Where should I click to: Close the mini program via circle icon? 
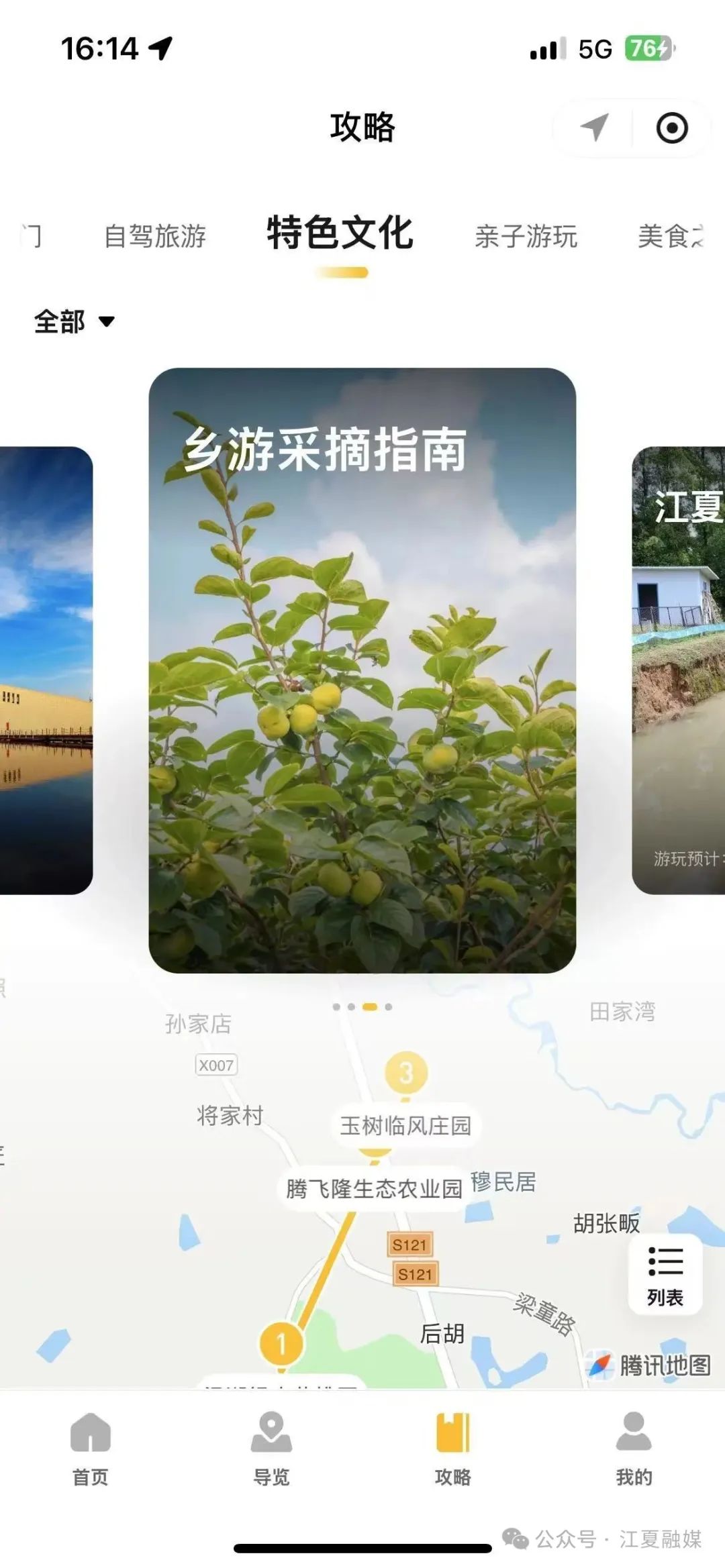pyautogui.click(x=671, y=127)
